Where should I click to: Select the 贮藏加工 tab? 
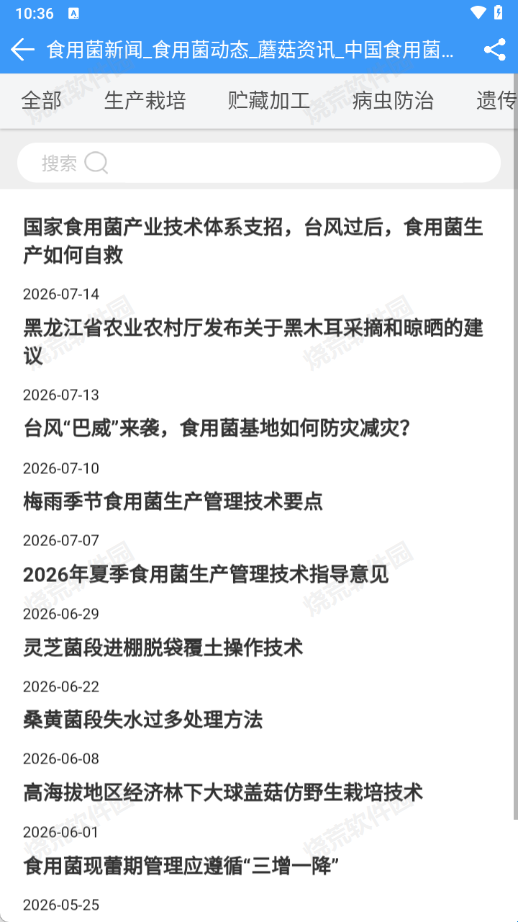coord(269,101)
